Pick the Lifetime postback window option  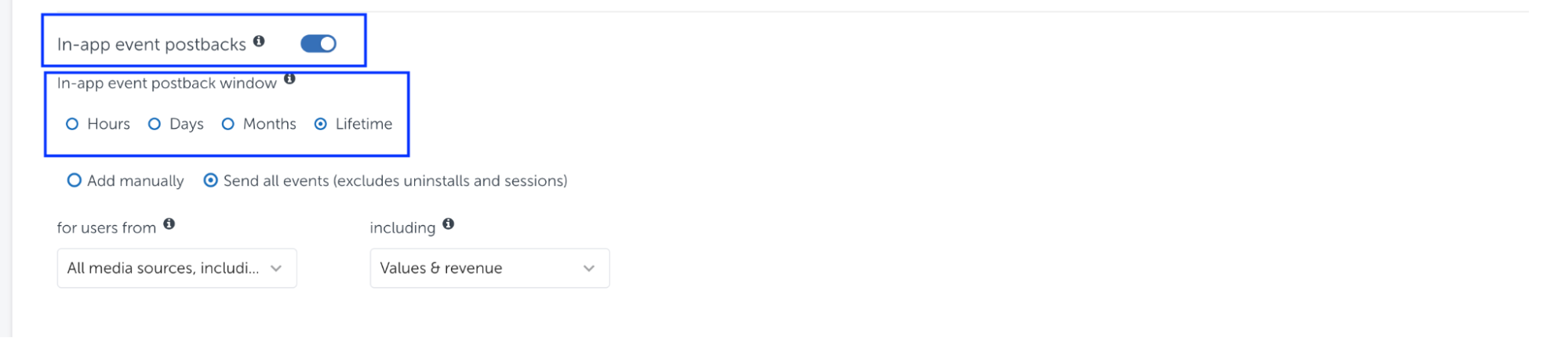tap(321, 124)
